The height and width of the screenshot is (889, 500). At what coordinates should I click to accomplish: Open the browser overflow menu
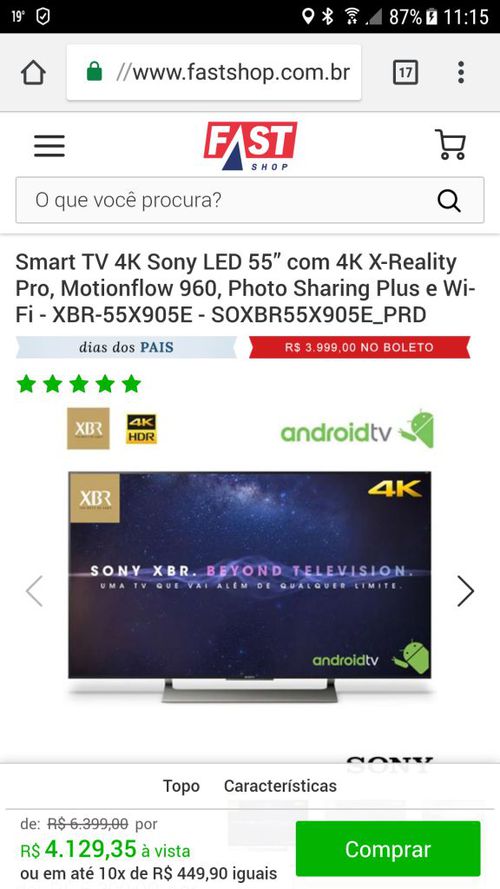click(461, 73)
